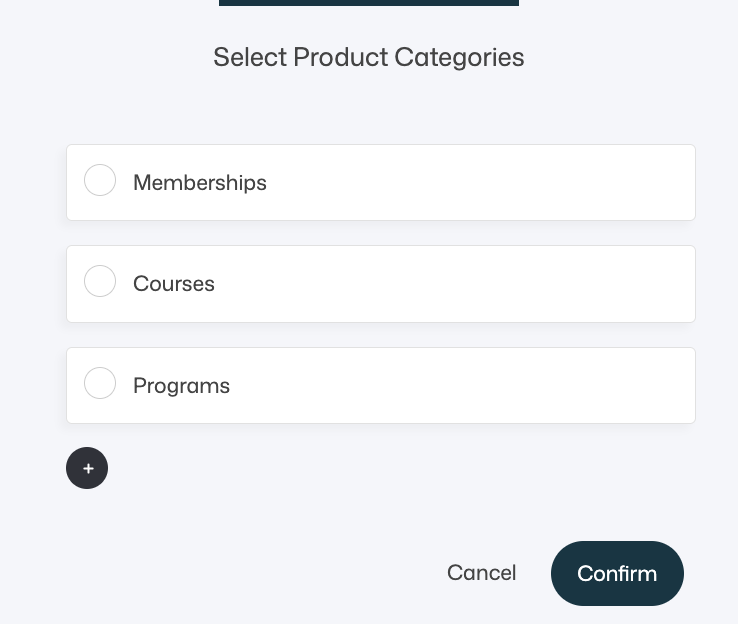This screenshot has height=624, width=738.
Task: Pick the Programs category
Action: point(100,384)
